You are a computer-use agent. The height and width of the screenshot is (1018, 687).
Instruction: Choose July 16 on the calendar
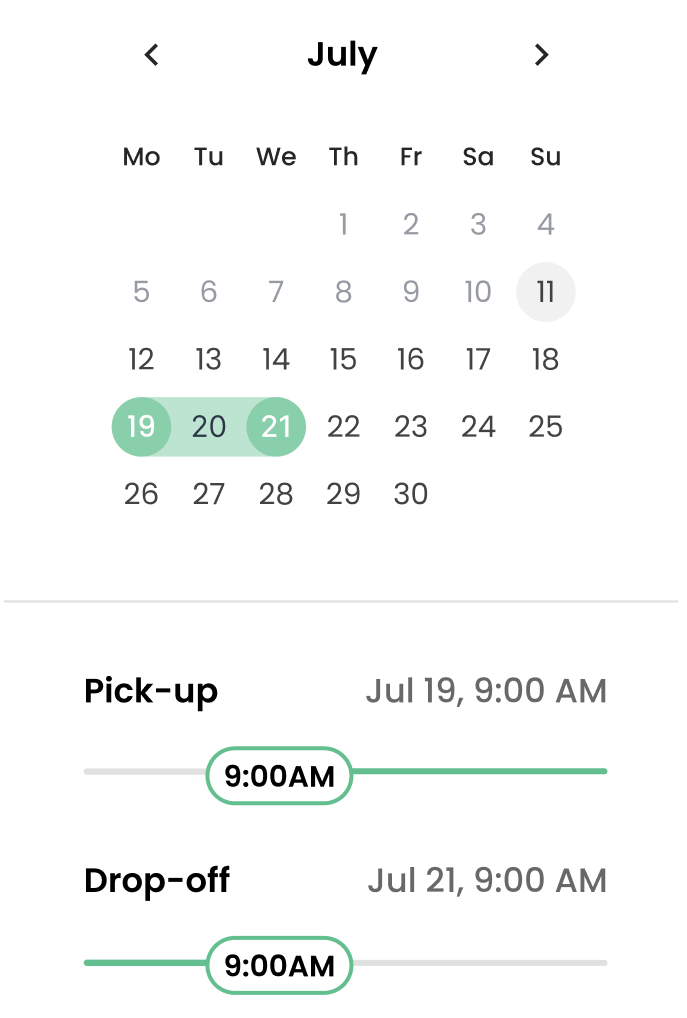410,359
